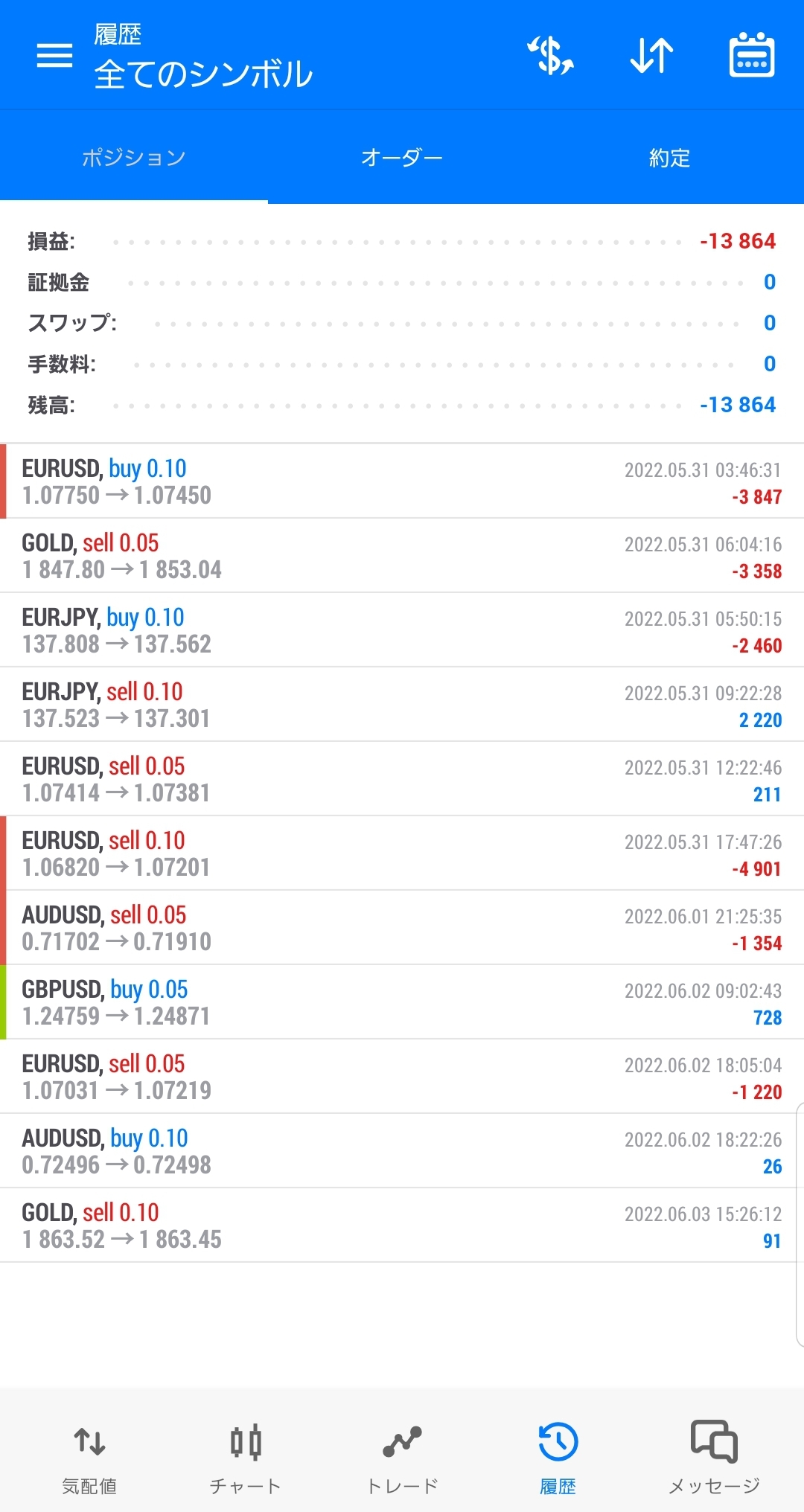Open the メッセージ tab
Viewport: 804px width, 1512px height.
[714, 1458]
